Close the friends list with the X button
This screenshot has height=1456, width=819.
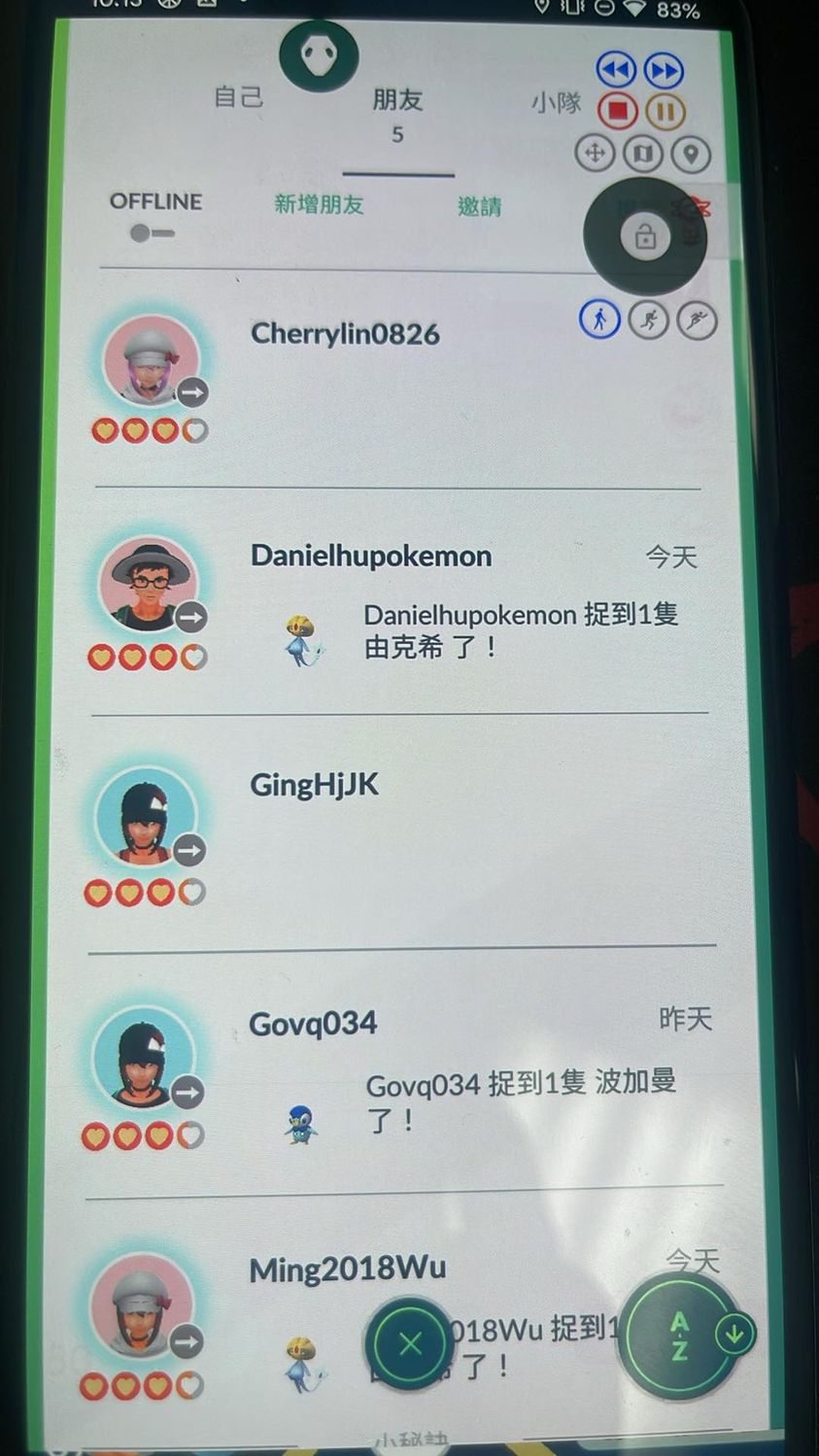410,1343
